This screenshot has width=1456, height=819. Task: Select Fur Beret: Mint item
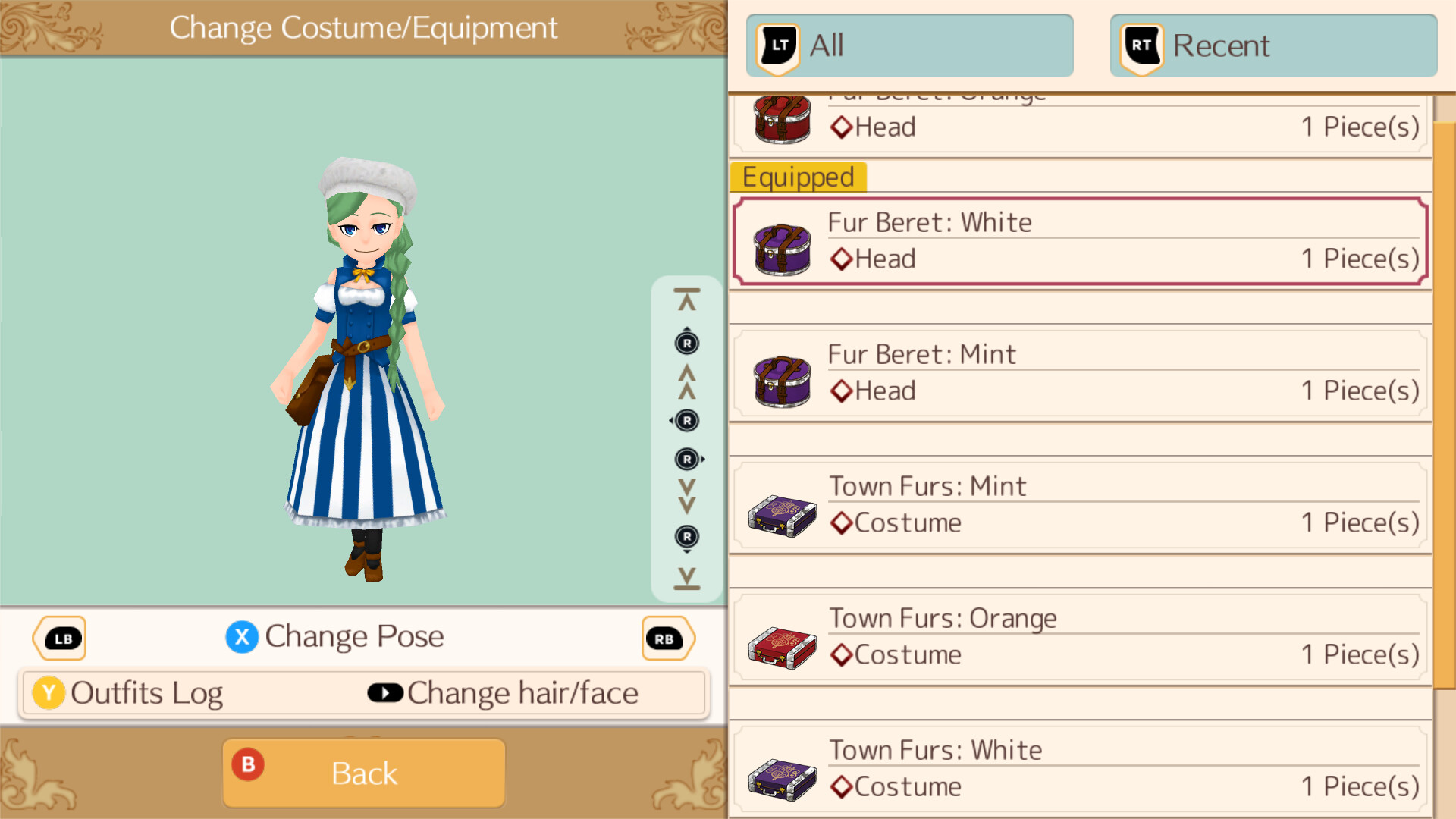pos(1080,373)
